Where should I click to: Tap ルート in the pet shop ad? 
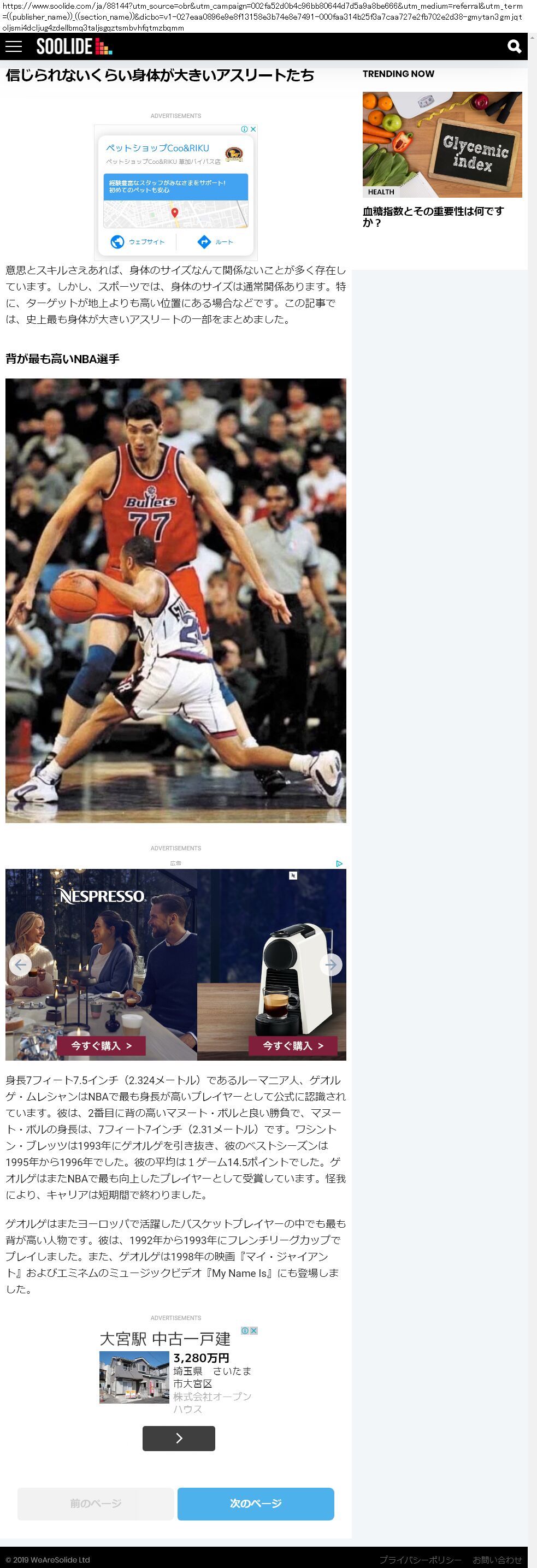(216, 241)
